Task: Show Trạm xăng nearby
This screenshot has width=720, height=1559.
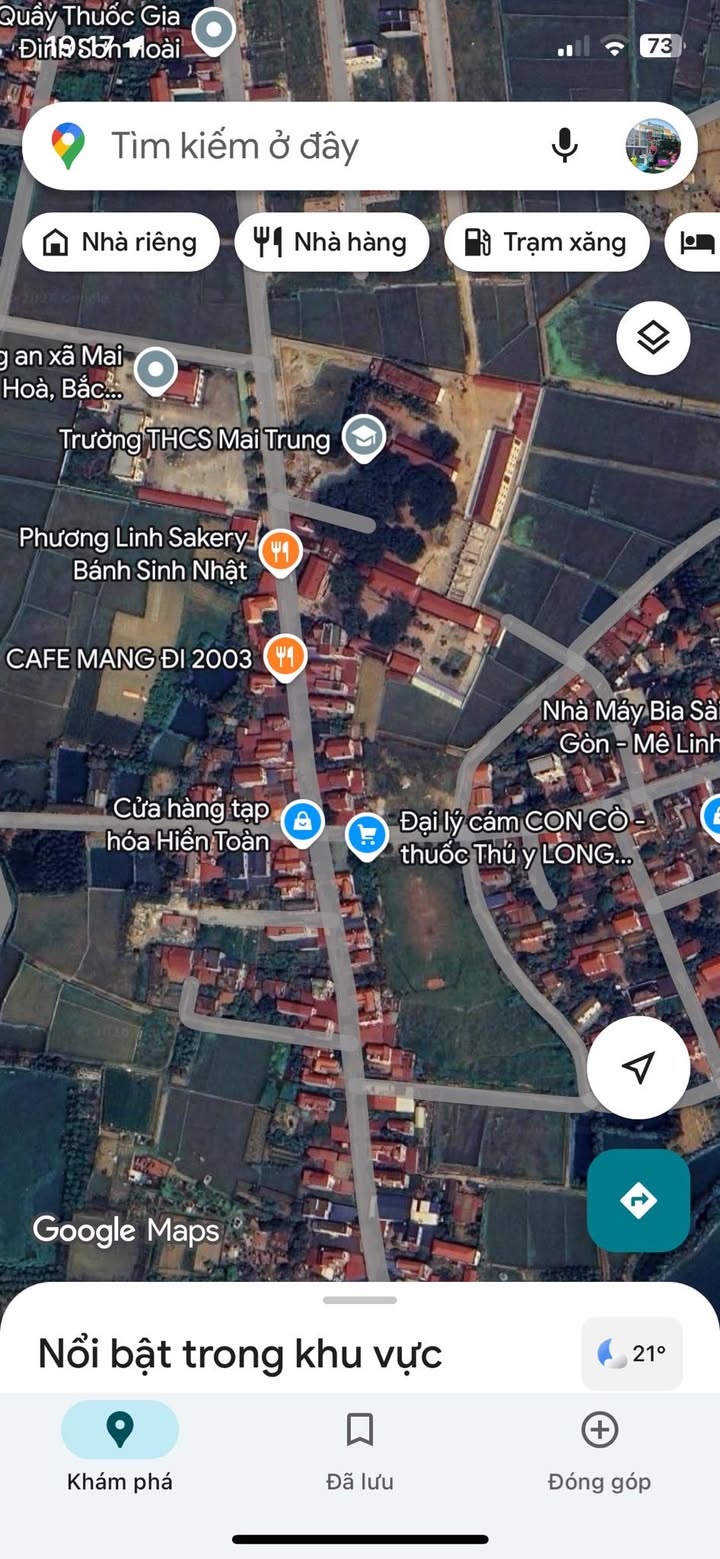Action: click(x=546, y=242)
